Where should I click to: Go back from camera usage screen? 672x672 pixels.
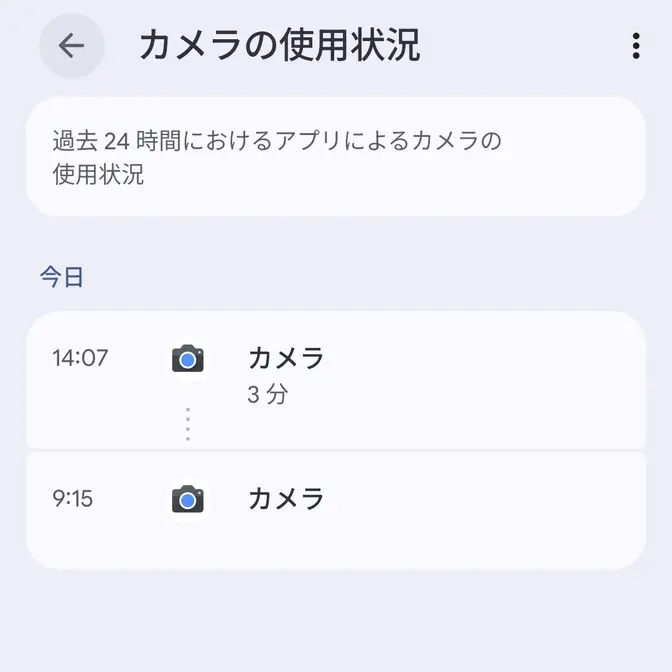tap(71, 46)
